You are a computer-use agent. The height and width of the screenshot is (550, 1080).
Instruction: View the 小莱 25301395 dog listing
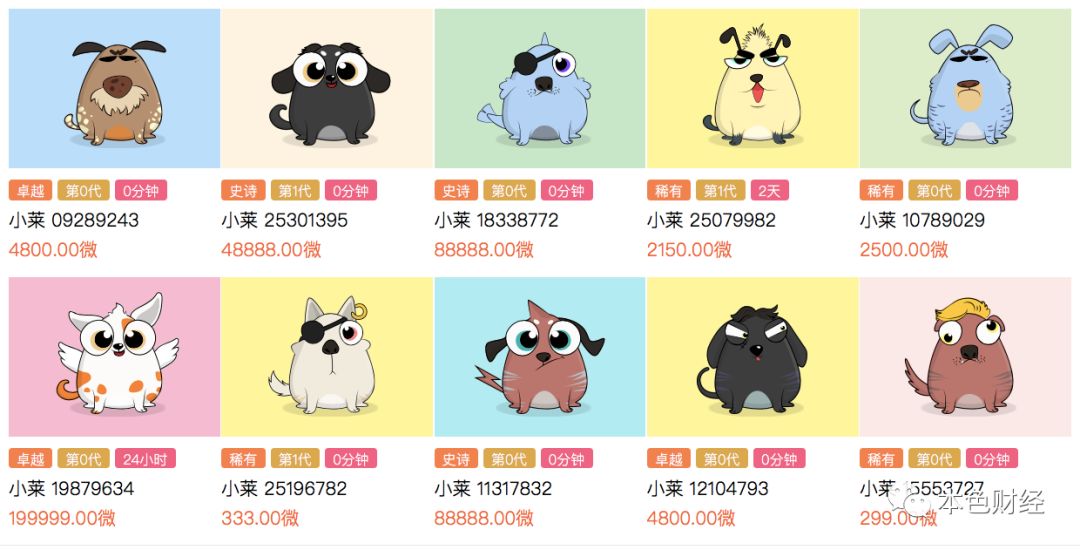[327, 90]
